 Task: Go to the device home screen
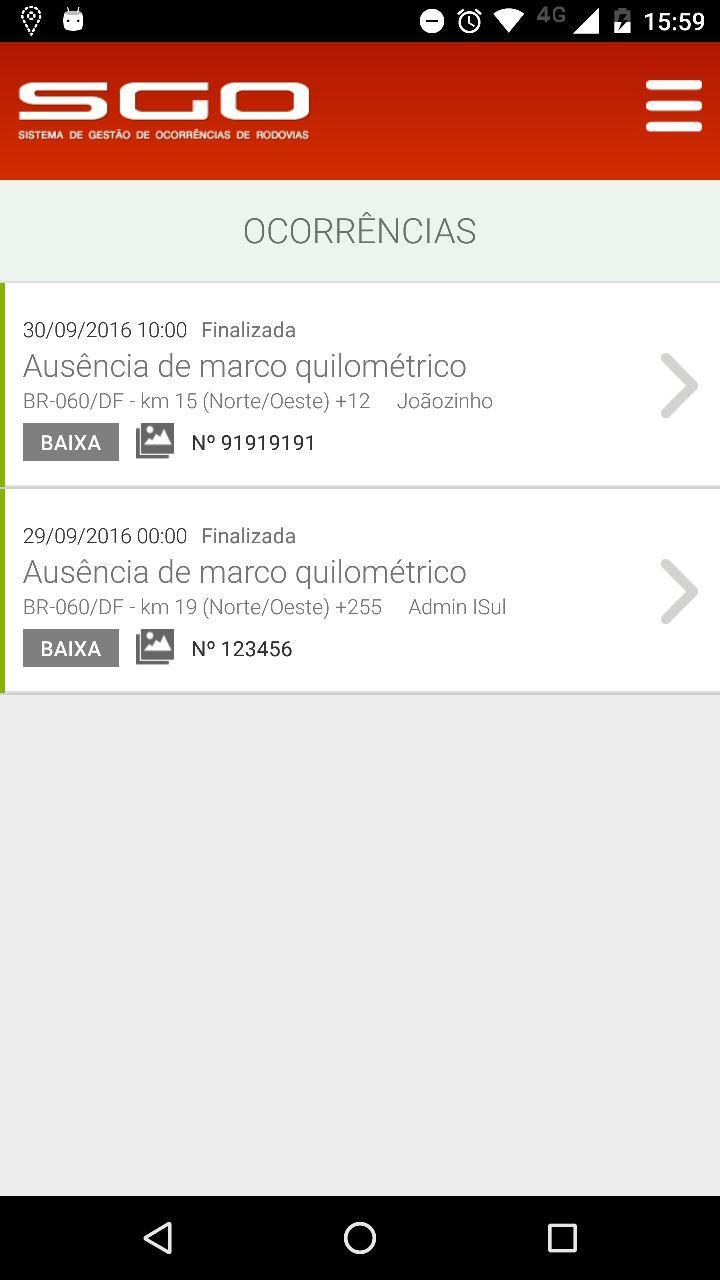pos(360,1237)
